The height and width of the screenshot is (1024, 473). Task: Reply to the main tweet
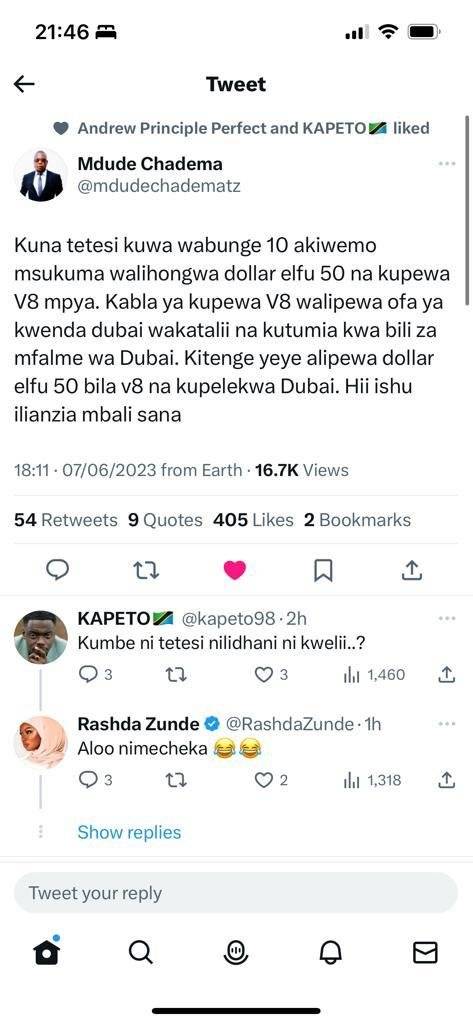point(58,570)
